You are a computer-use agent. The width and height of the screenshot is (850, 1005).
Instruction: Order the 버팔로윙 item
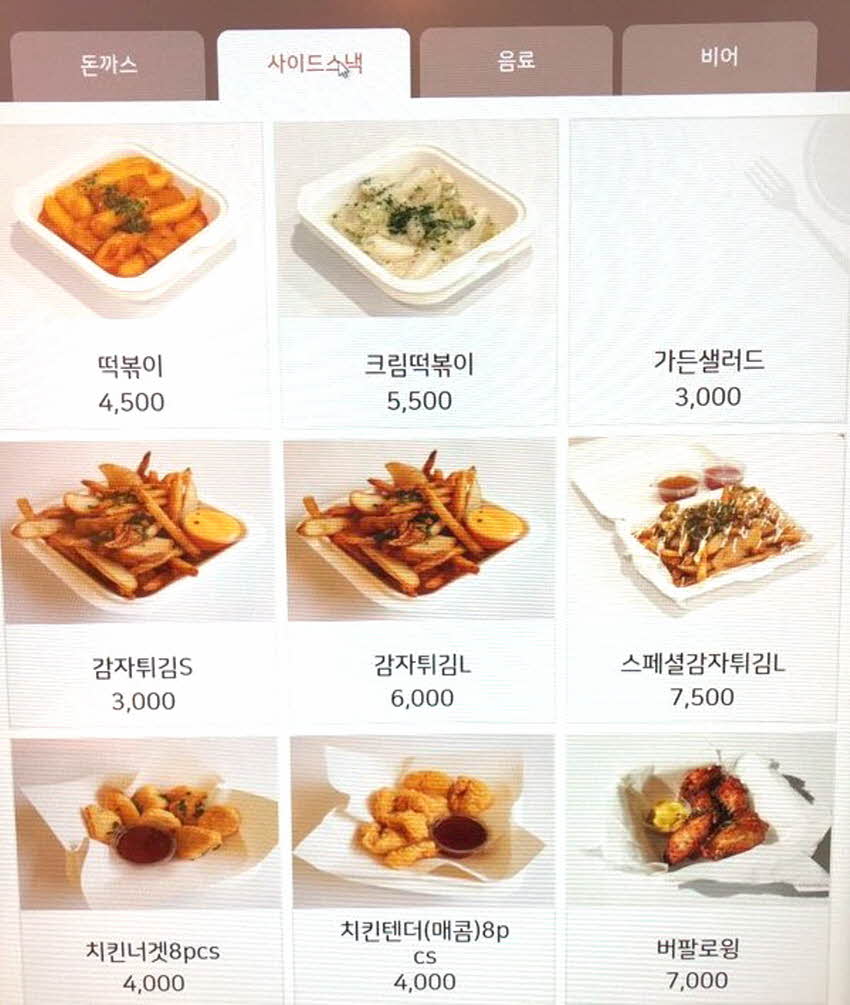point(700,870)
